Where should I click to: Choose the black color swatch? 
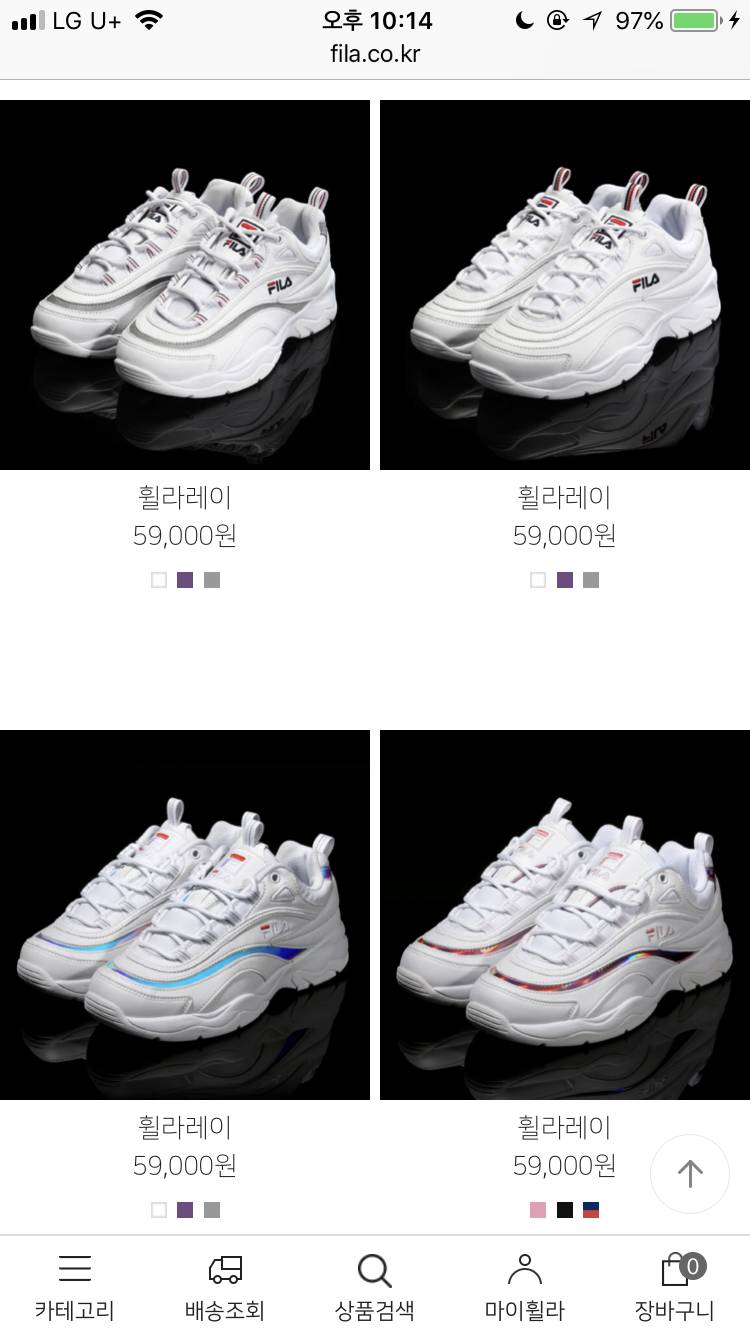coord(565,1210)
